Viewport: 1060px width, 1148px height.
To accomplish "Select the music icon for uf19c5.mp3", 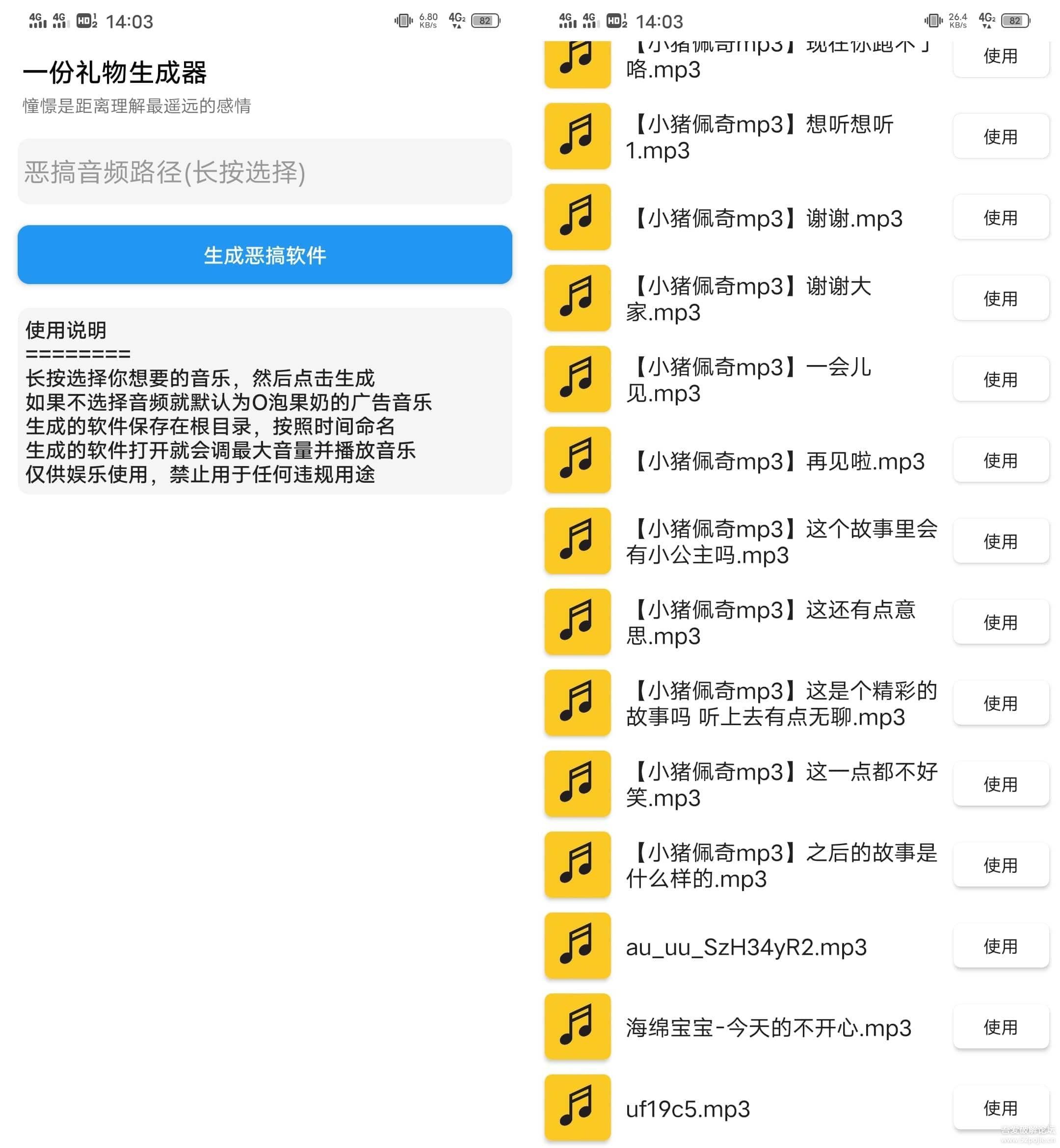I will pos(577,1109).
